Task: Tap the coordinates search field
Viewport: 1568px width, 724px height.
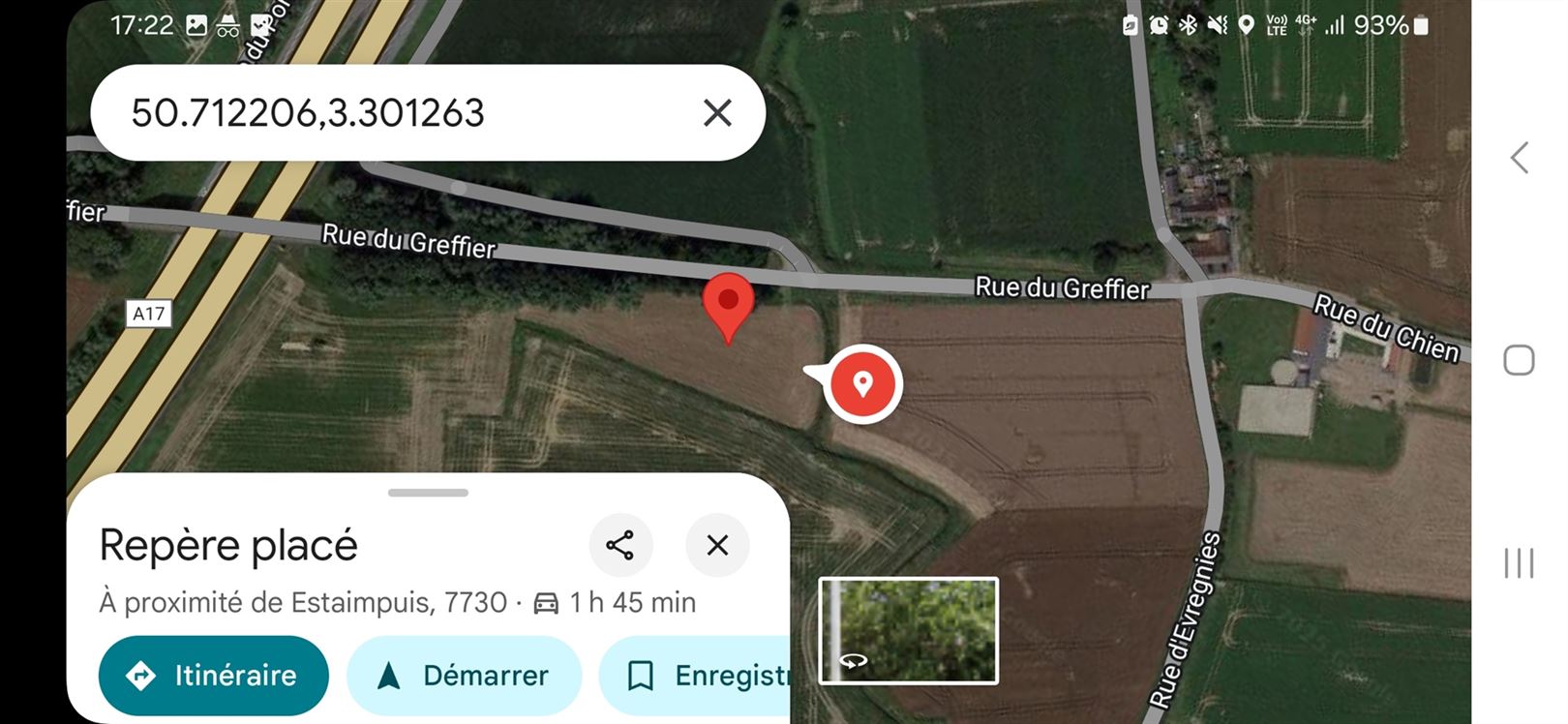Action: (387, 113)
